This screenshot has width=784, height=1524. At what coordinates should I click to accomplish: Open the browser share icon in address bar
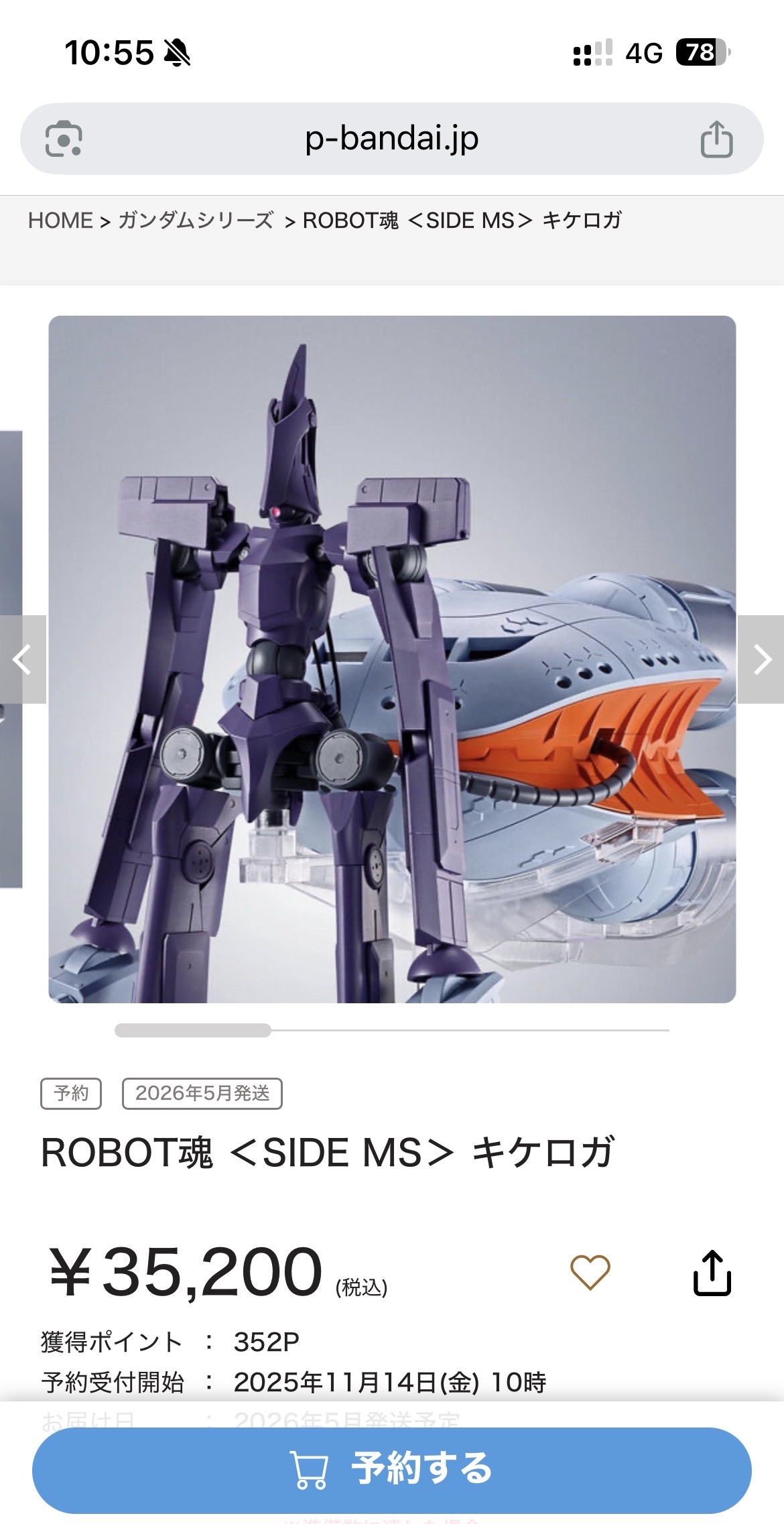716,139
